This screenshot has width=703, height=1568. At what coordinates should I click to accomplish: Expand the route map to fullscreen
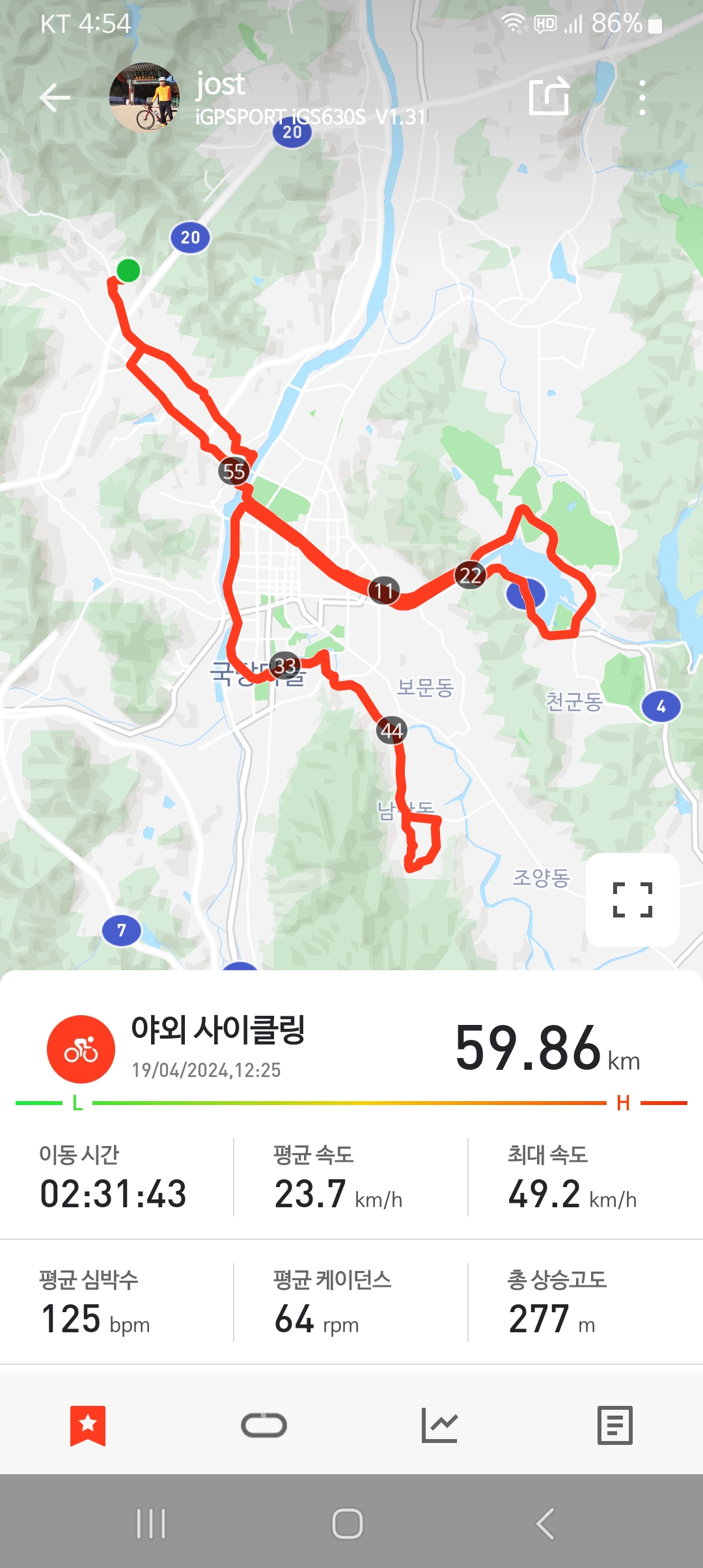632,899
